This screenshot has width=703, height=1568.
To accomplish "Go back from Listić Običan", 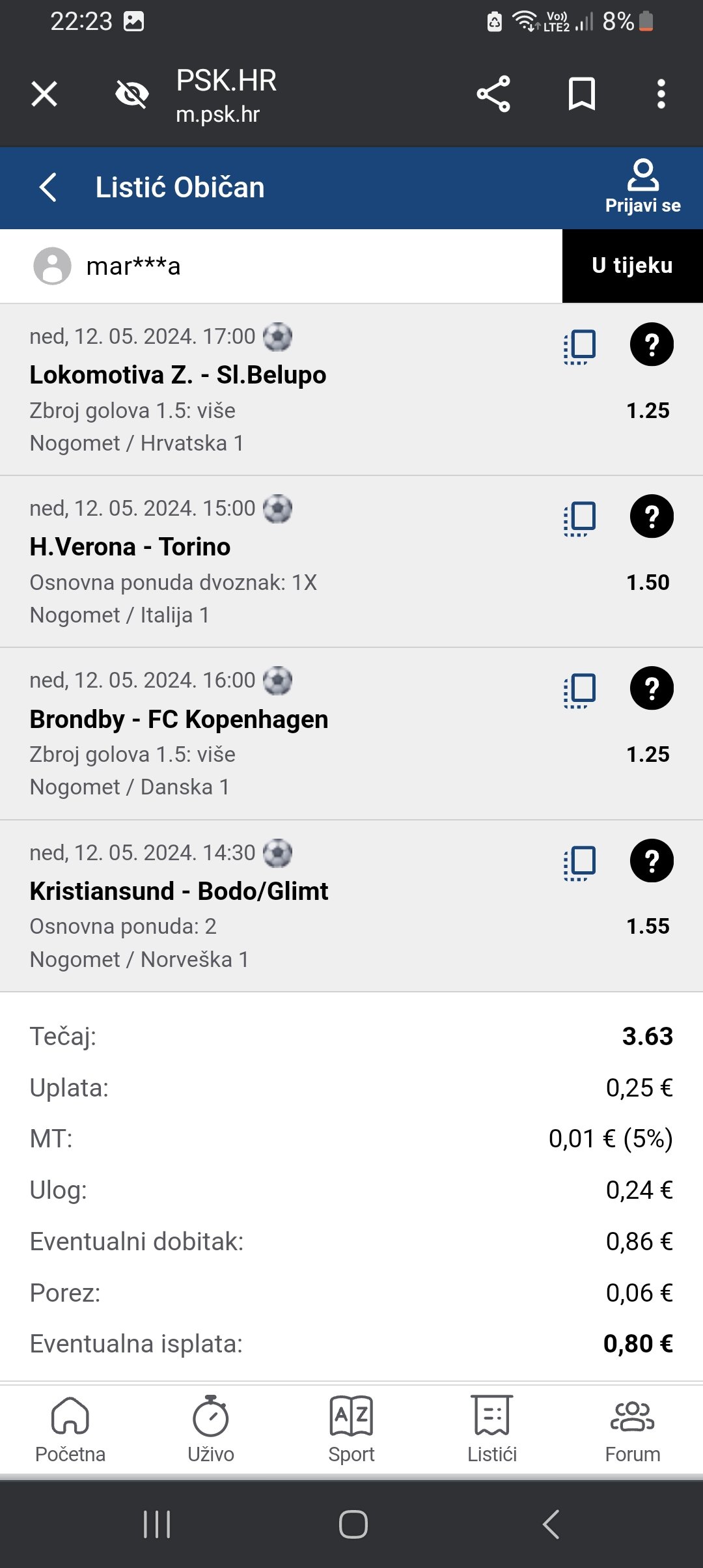I will point(48,188).
